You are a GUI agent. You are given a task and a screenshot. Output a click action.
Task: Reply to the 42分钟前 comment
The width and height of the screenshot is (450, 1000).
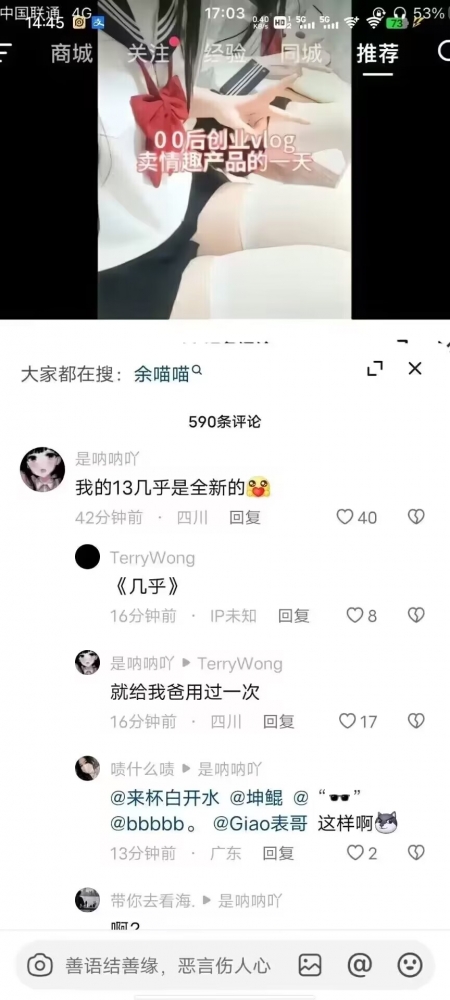point(245,517)
